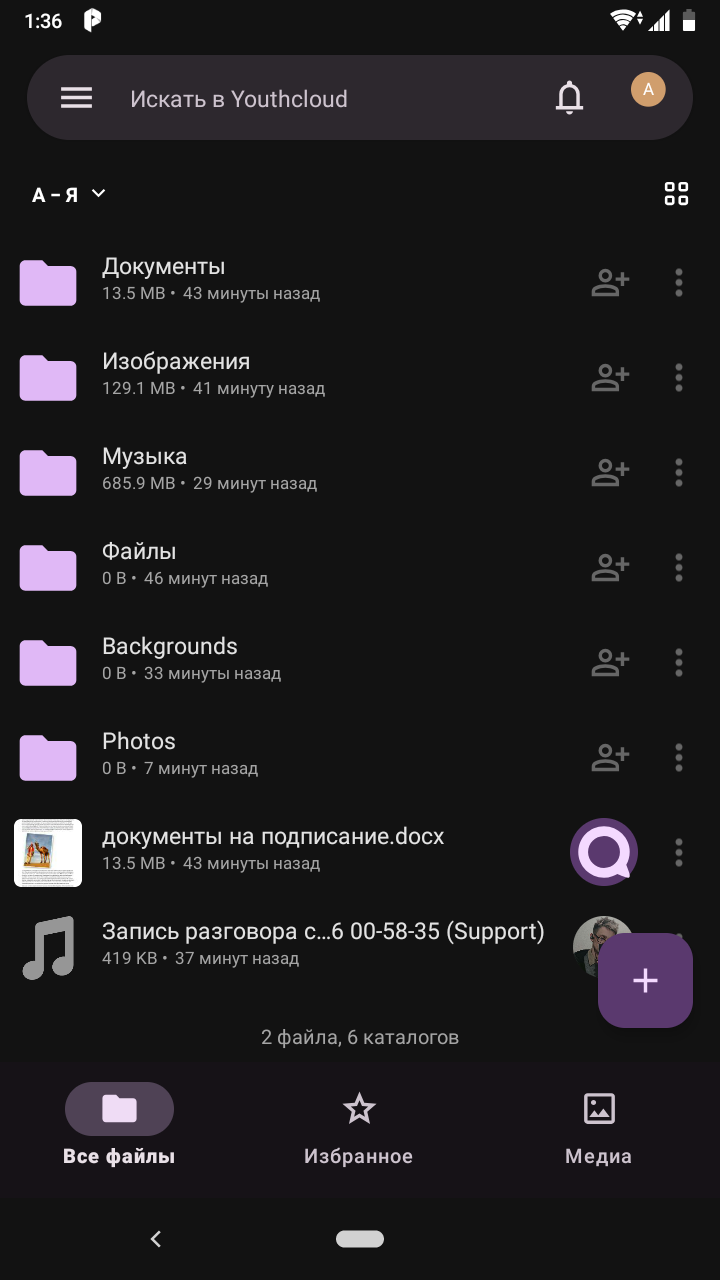Share the Музыка folder with a user
Image resolution: width=720 pixels, height=1280 pixels.
tap(610, 472)
